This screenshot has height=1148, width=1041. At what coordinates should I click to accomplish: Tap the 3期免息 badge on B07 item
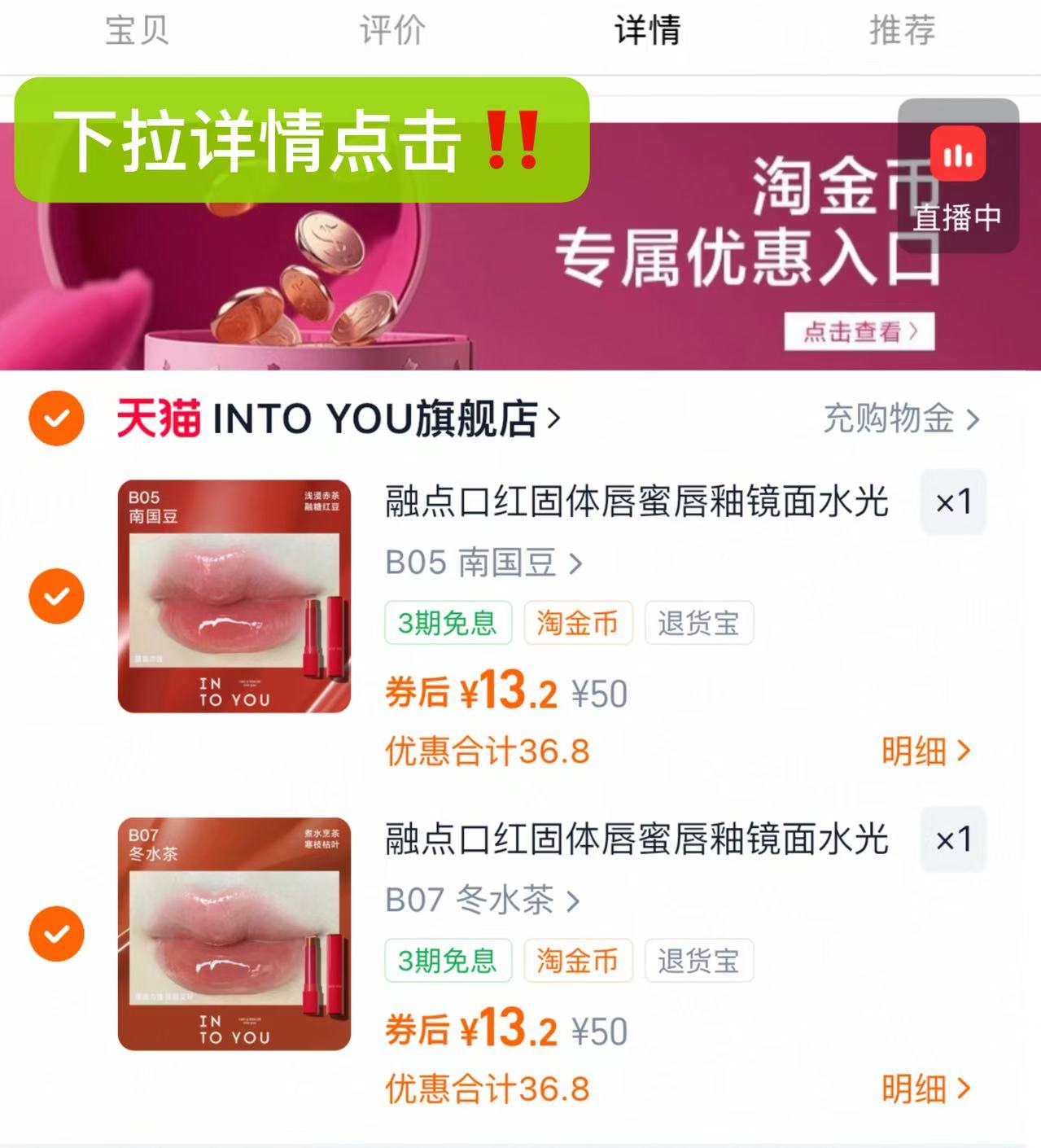pos(448,961)
